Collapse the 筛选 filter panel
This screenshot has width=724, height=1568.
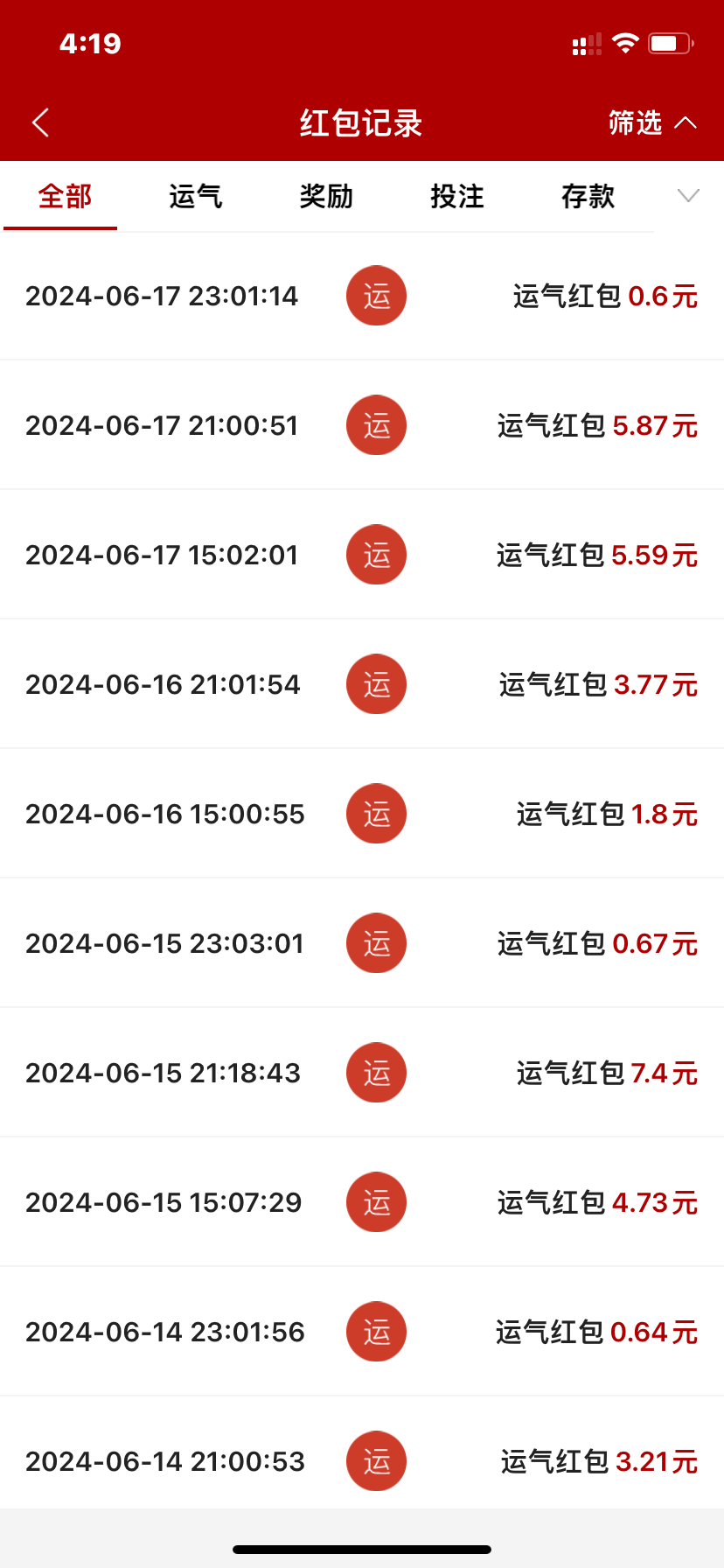point(652,123)
